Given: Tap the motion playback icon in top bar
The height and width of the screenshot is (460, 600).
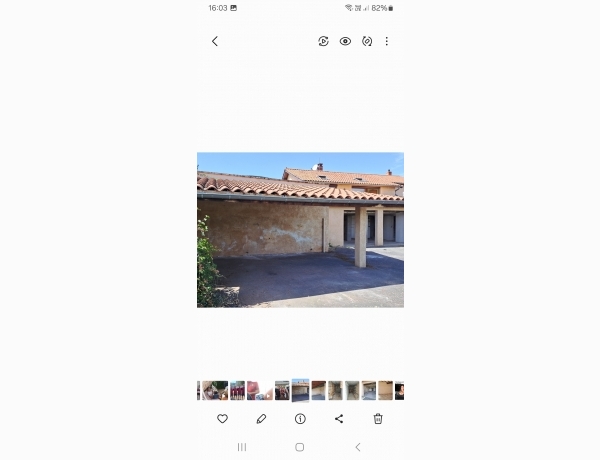Looking at the screenshot, I should tap(323, 41).
